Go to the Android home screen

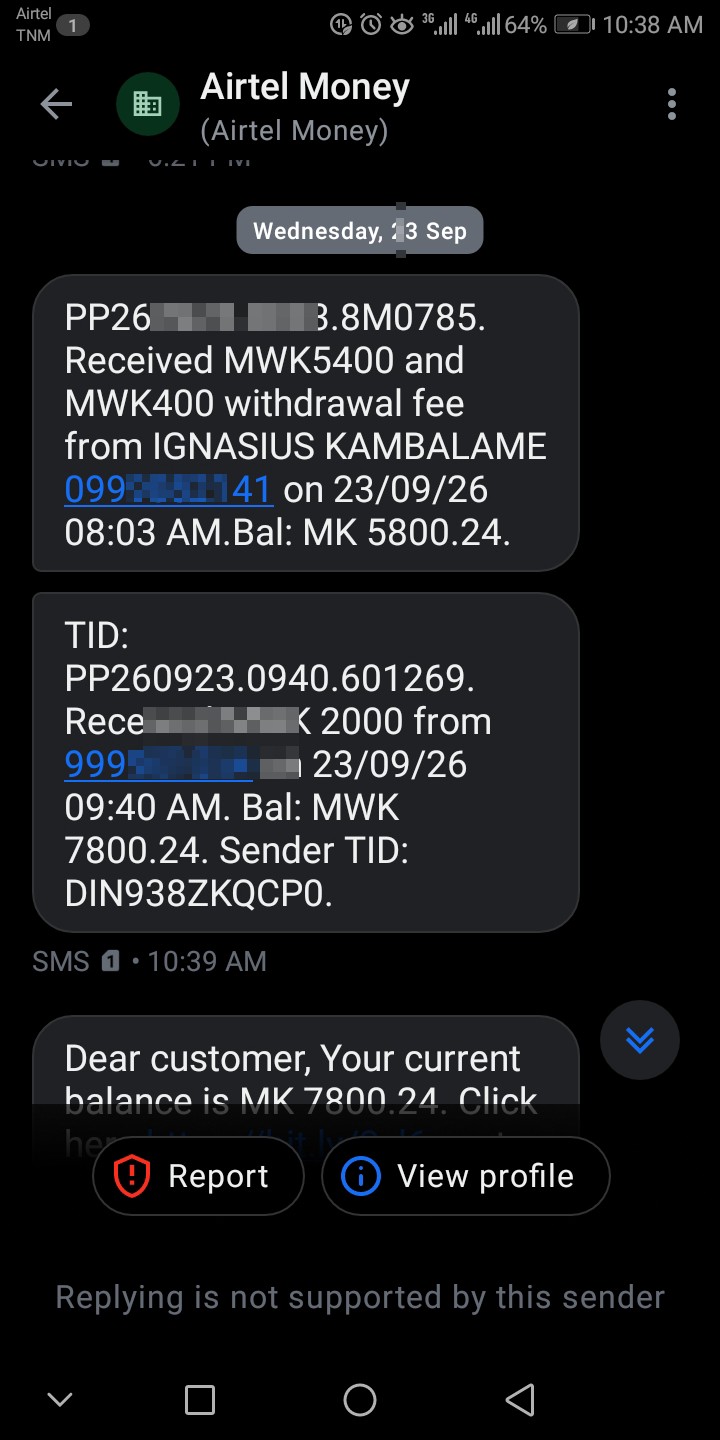(360, 1400)
